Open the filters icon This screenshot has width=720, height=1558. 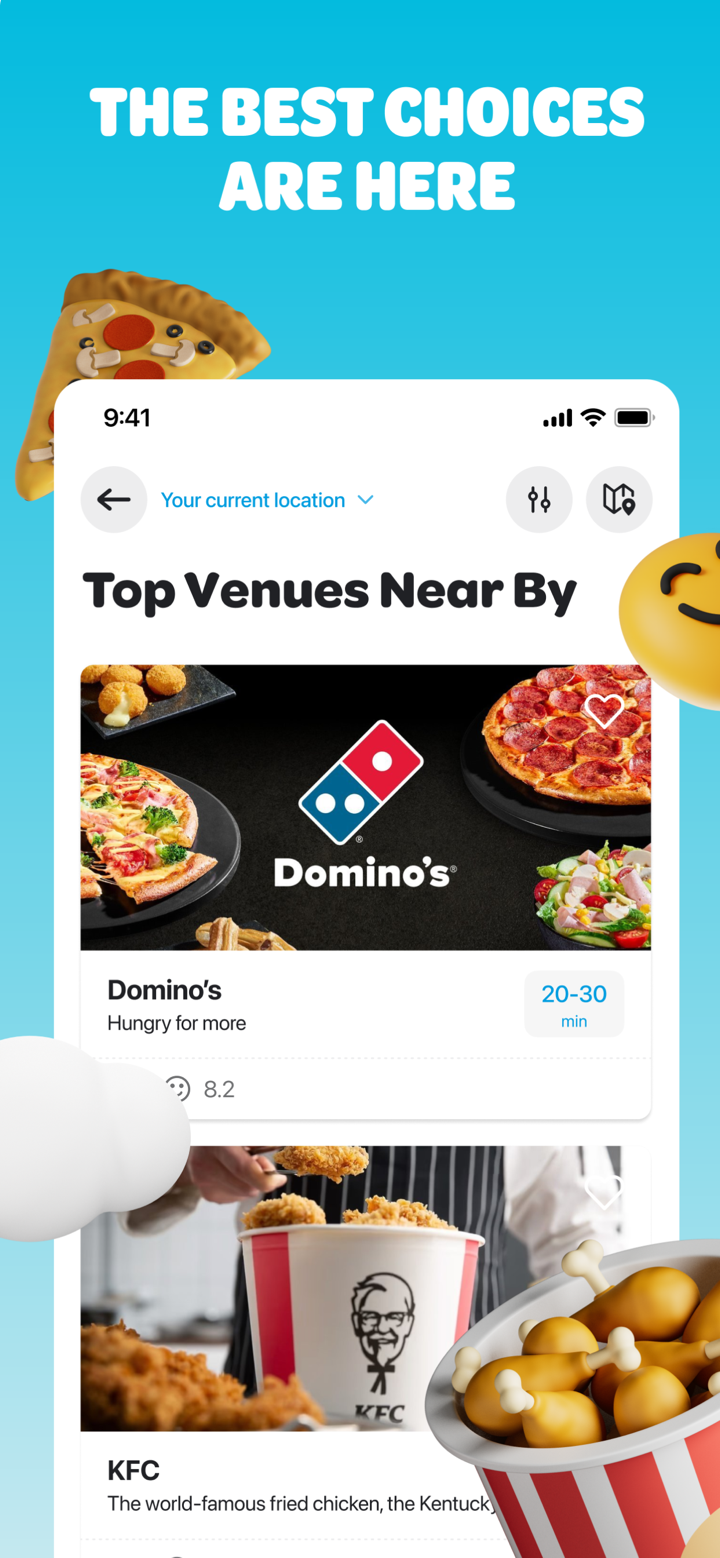tap(539, 500)
